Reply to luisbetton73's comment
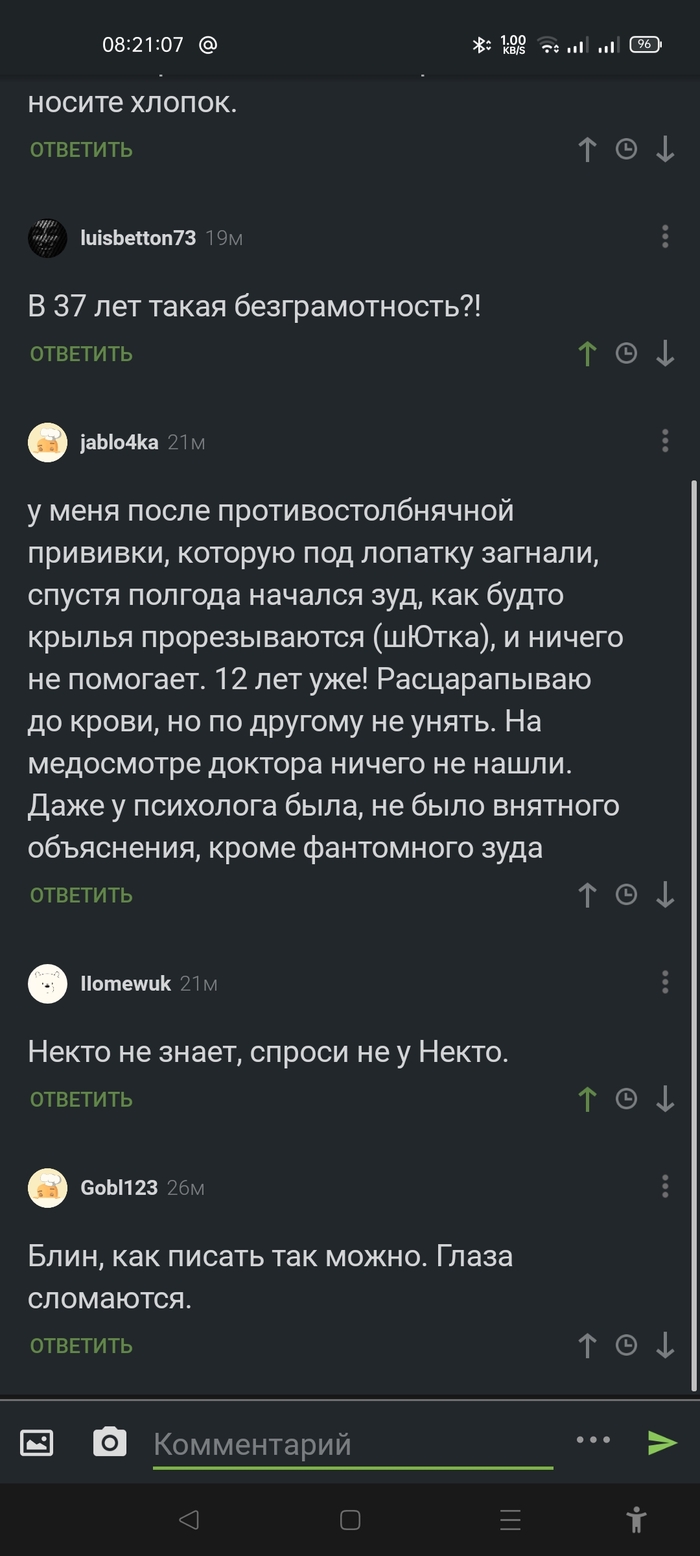This screenshot has width=700, height=1556. pyautogui.click(x=81, y=354)
